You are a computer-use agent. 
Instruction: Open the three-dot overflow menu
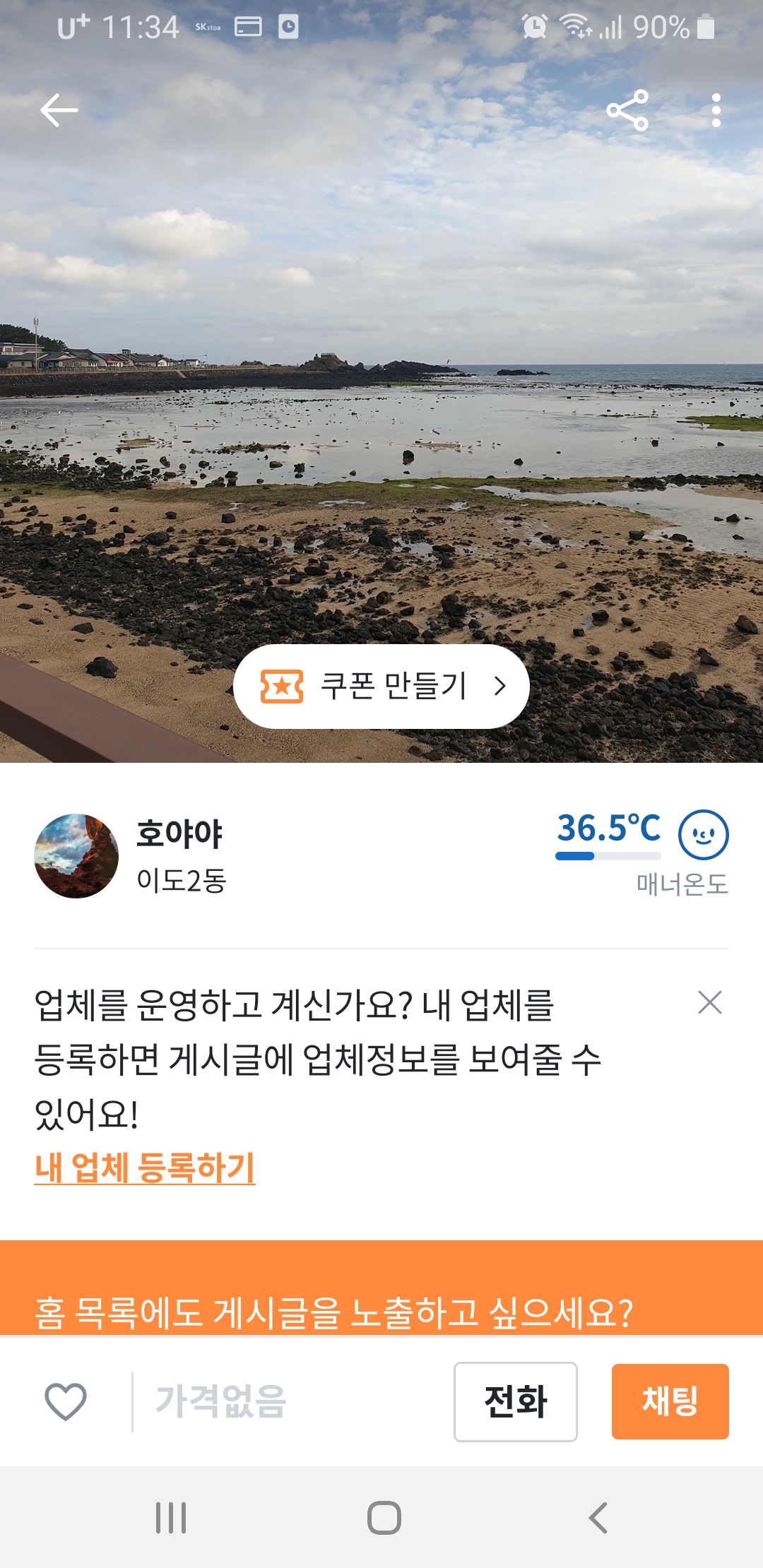tap(716, 110)
